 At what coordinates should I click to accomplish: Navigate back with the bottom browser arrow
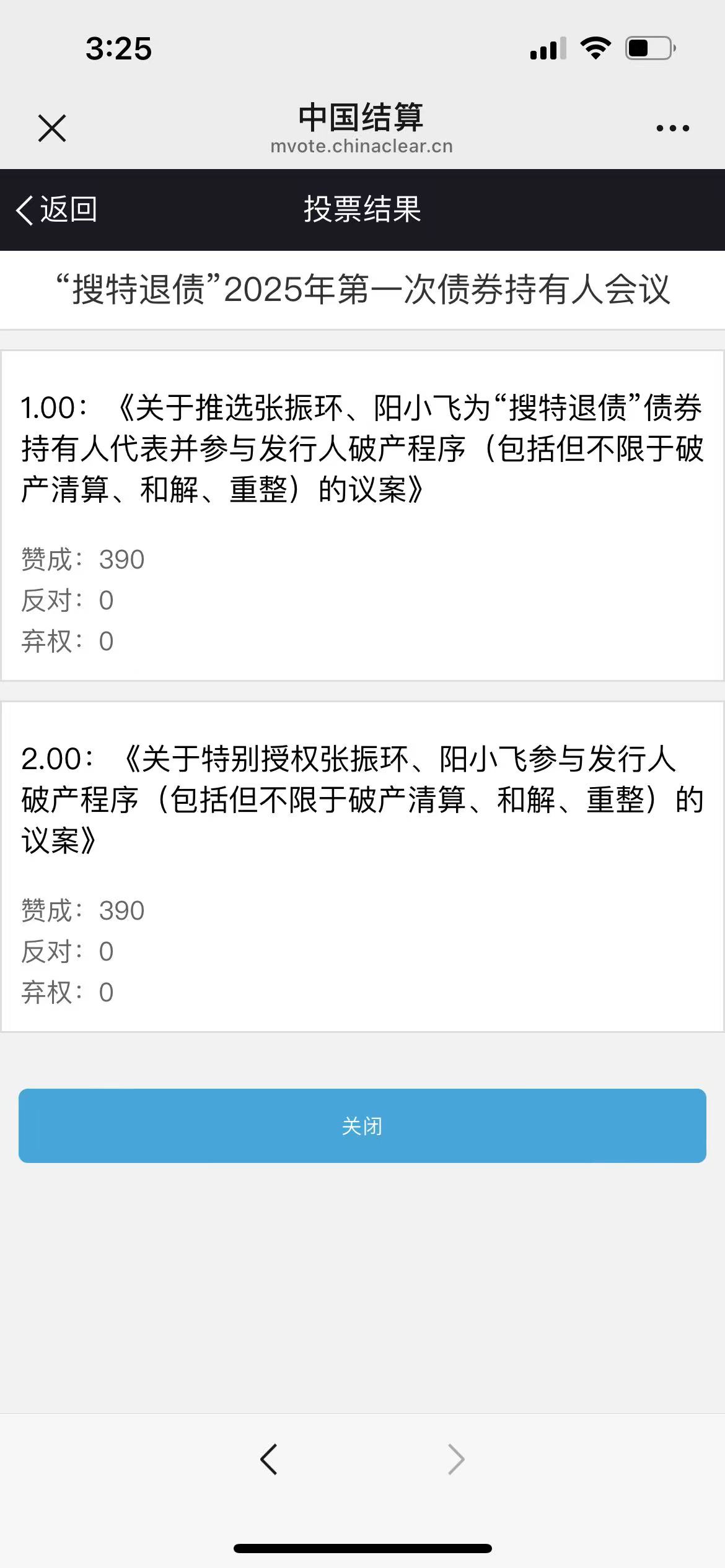pyautogui.click(x=269, y=1460)
